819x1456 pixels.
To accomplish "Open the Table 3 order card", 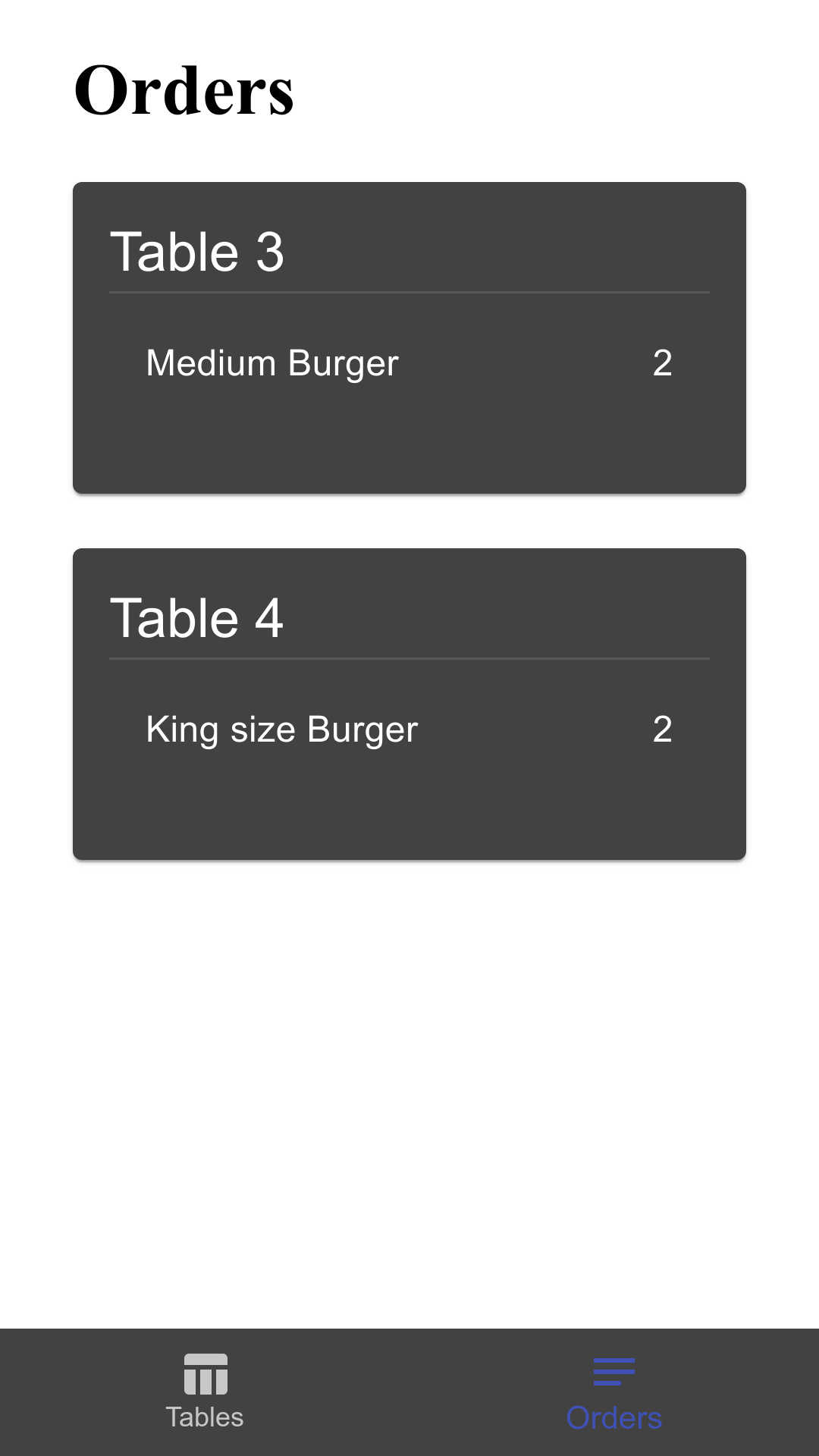I will tap(409, 337).
